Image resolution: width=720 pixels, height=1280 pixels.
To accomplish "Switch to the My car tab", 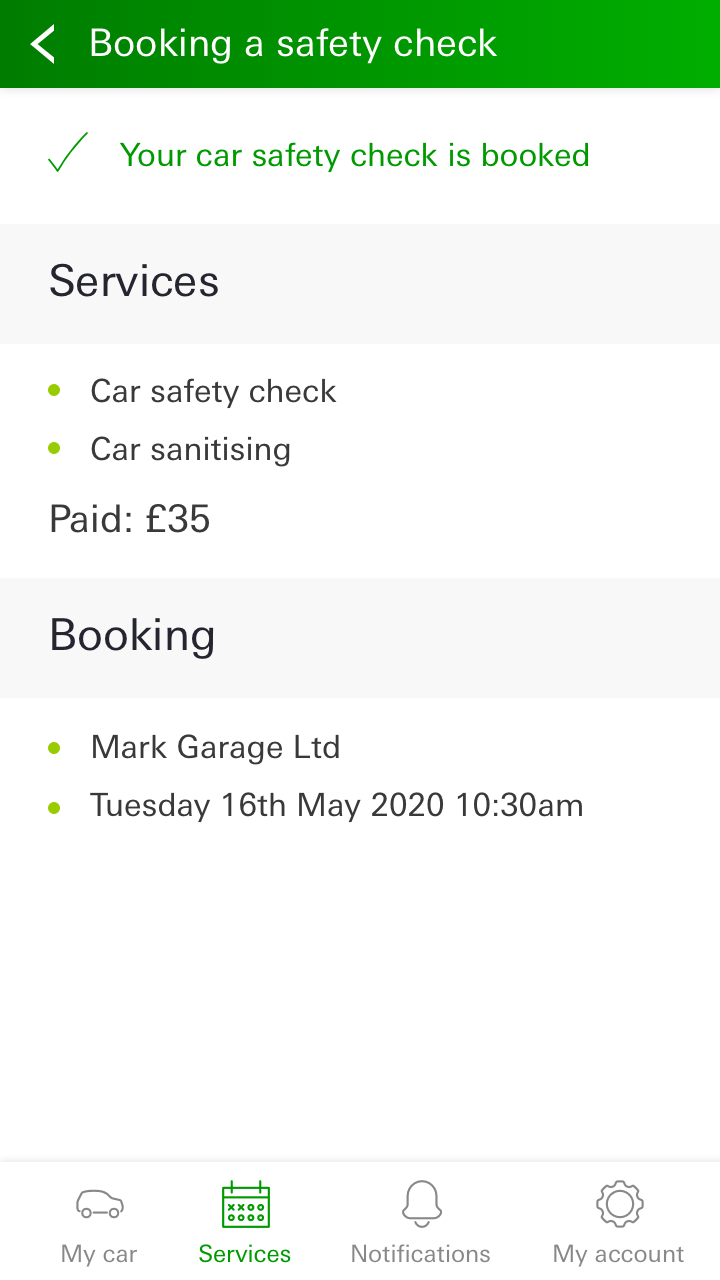I will pyautogui.click(x=99, y=1223).
